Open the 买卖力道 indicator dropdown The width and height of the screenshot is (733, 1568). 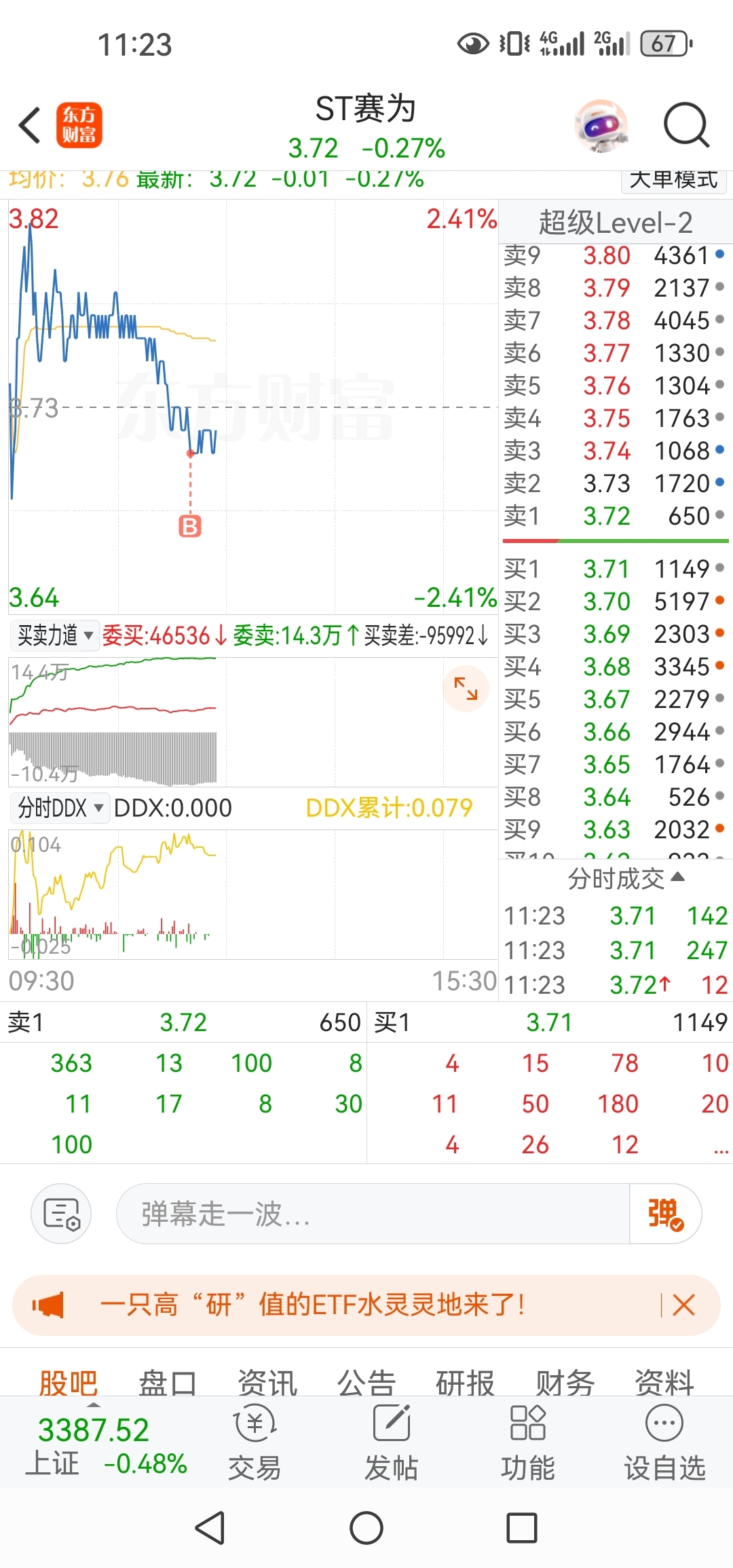pos(55,635)
